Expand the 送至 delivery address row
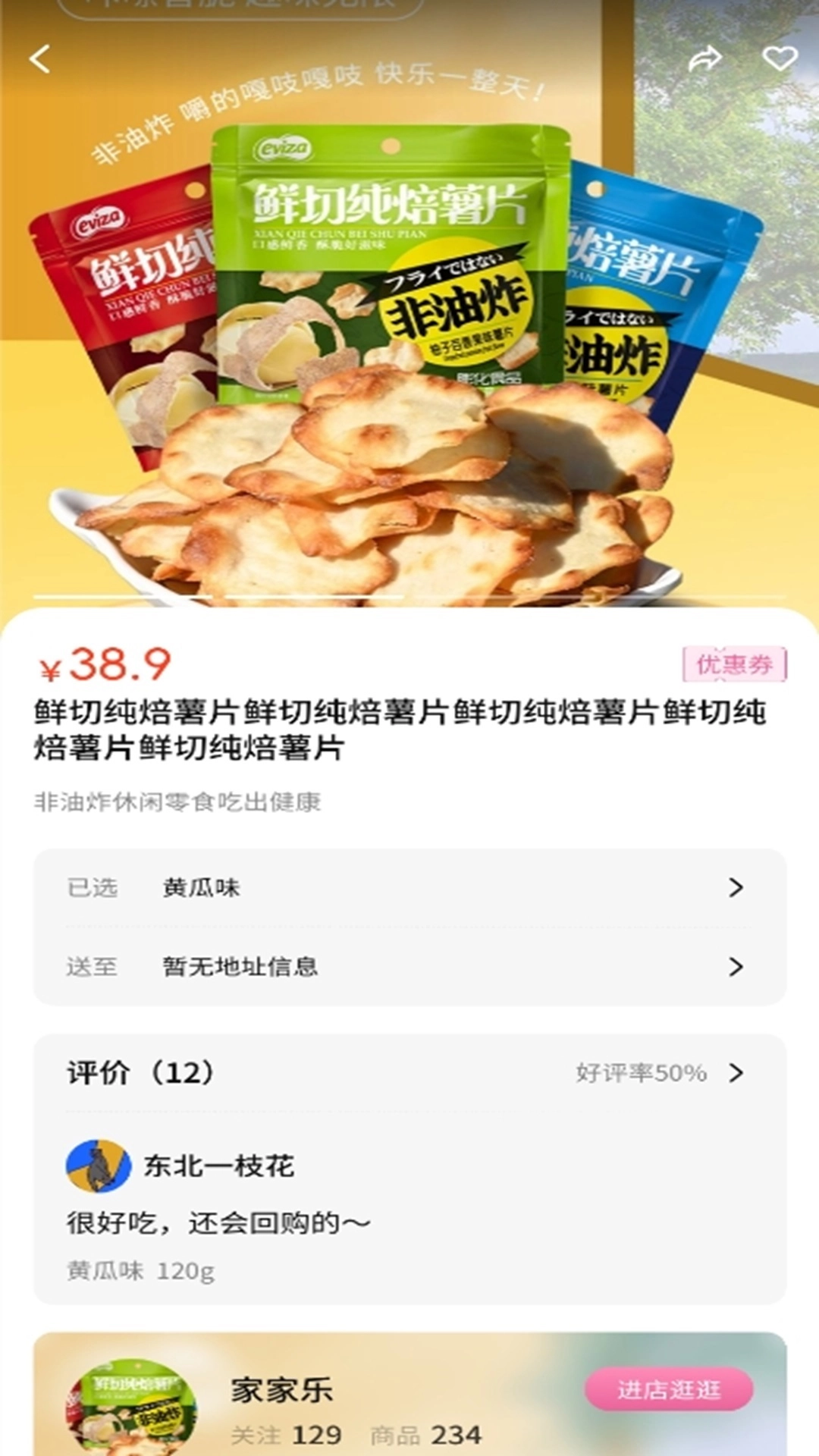Viewport: 819px width, 1456px height. tap(409, 967)
